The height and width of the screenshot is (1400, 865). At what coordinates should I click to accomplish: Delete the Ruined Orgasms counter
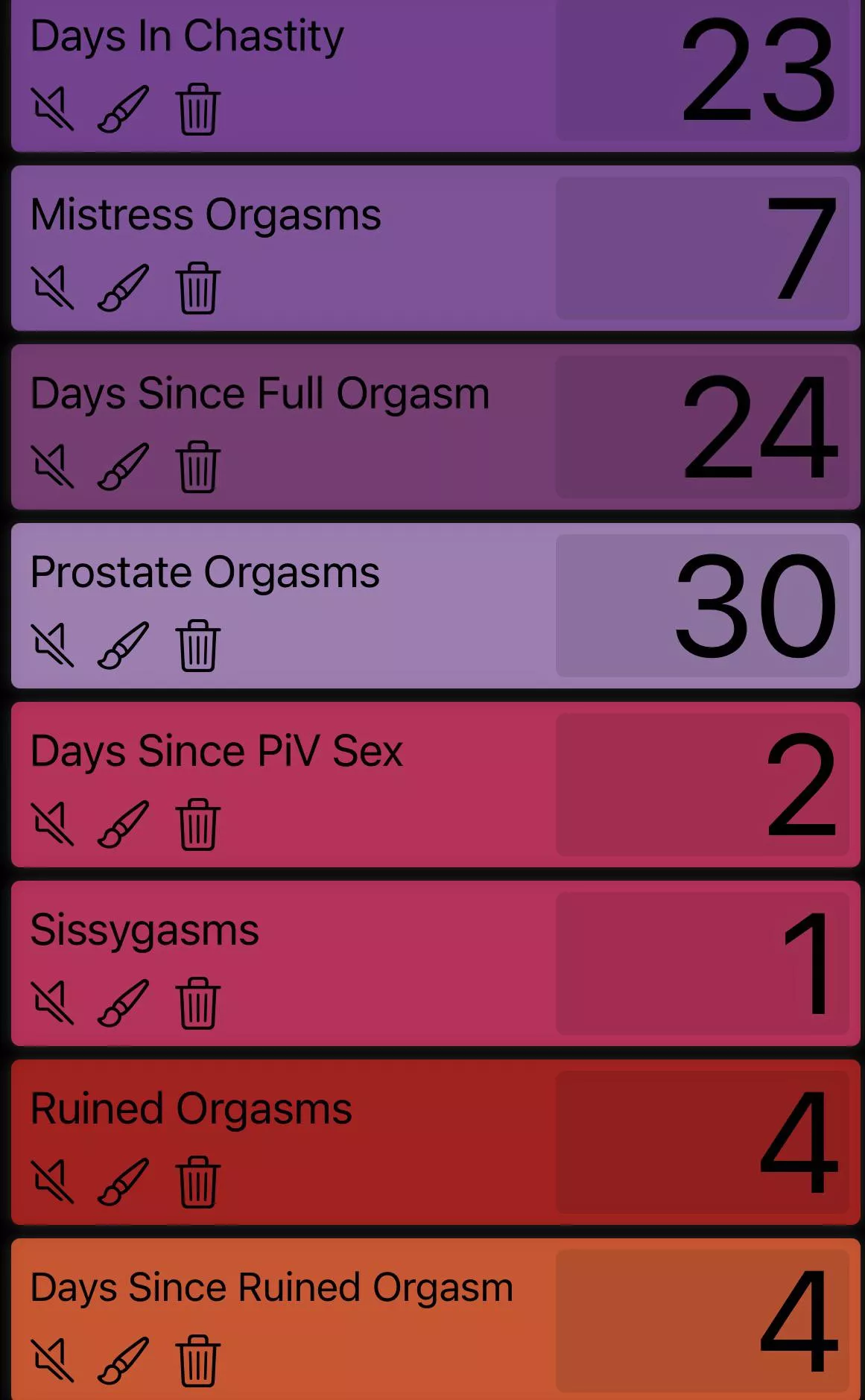point(197,1182)
